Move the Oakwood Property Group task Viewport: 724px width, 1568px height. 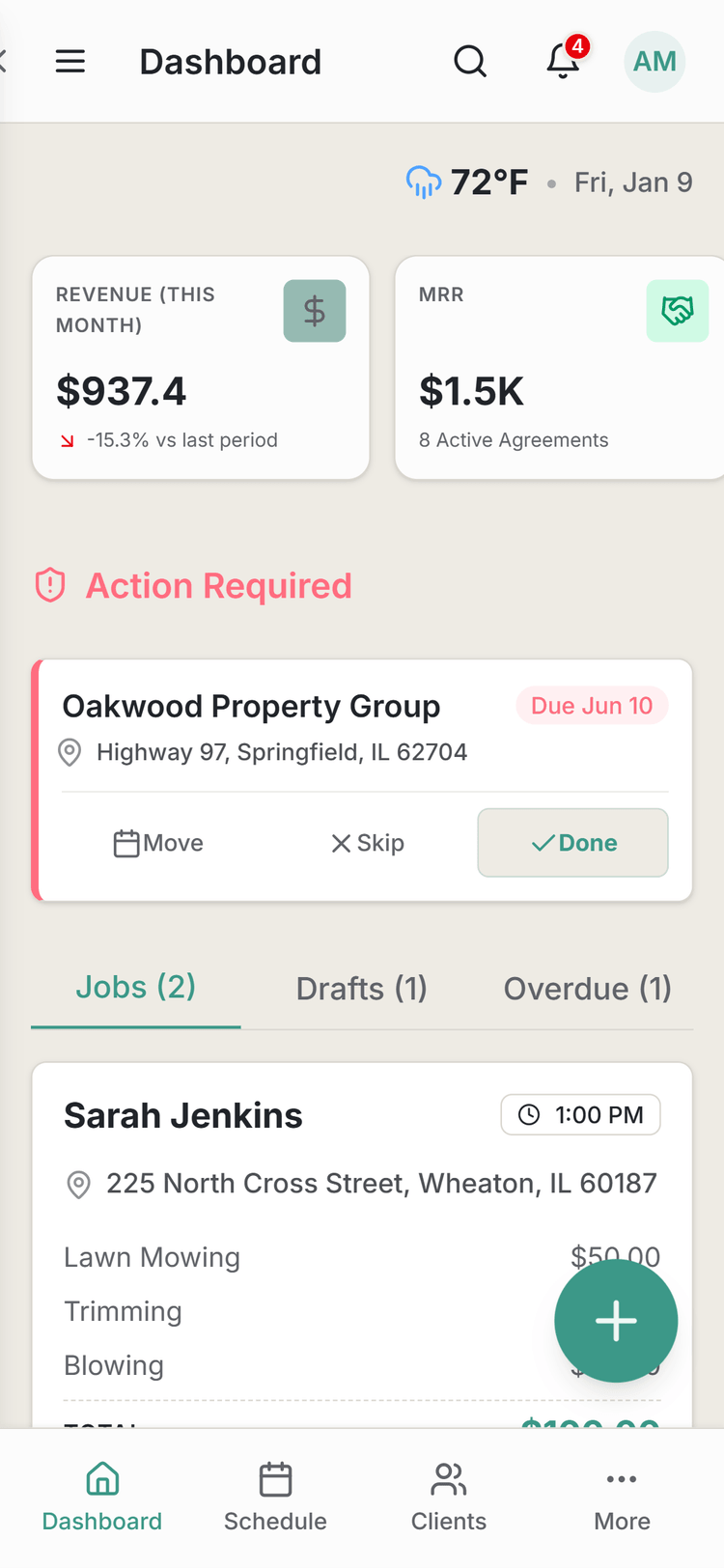click(x=157, y=842)
